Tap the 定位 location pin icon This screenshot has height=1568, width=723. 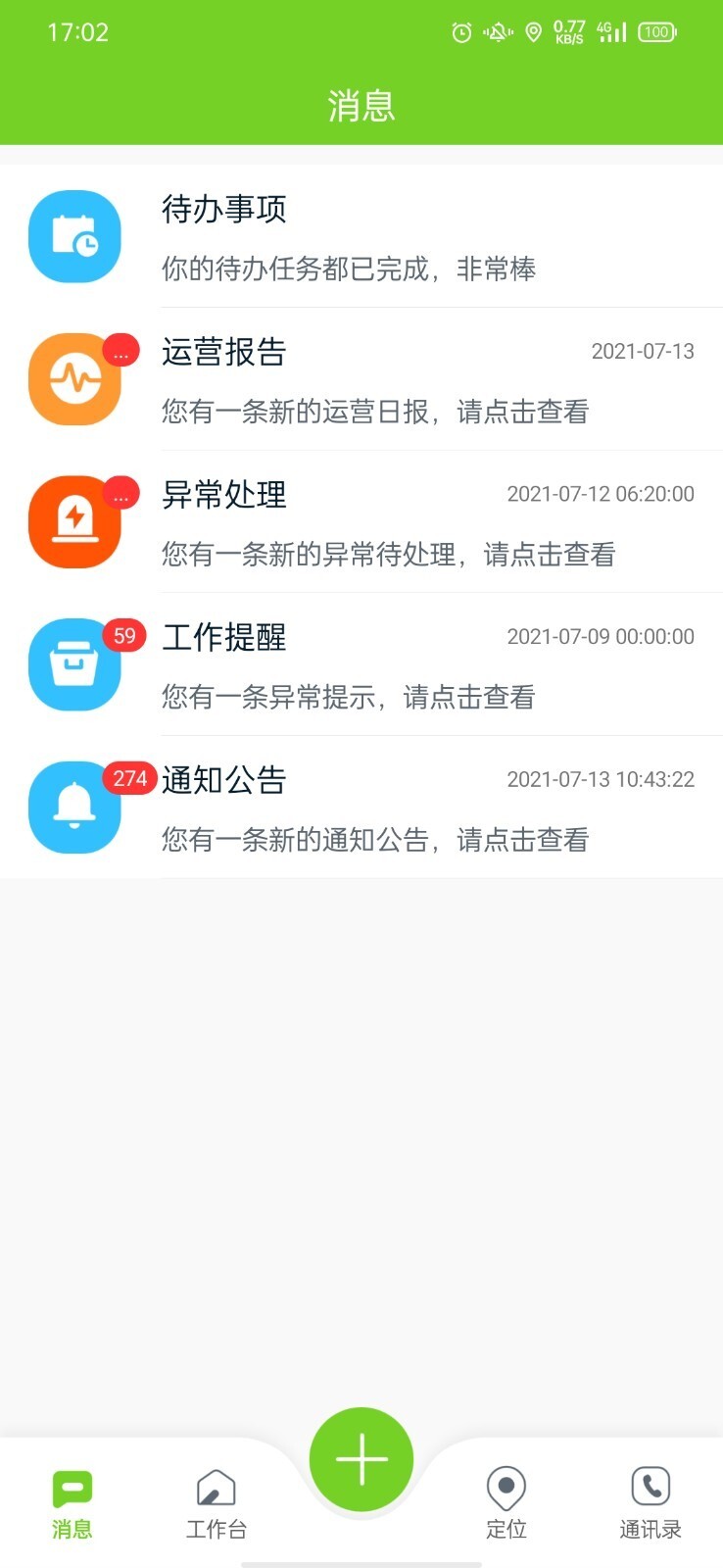coord(506,1492)
